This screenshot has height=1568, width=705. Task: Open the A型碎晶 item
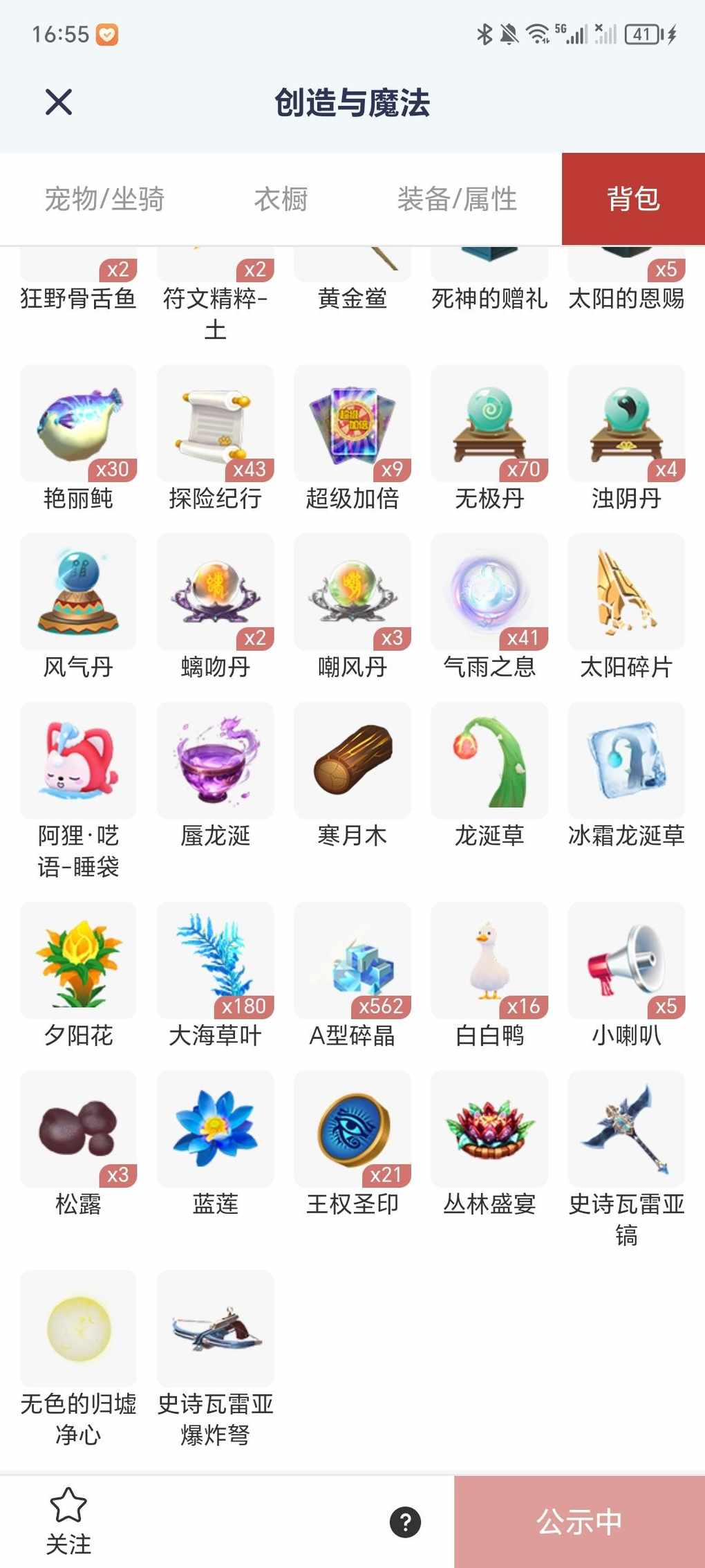(352, 961)
